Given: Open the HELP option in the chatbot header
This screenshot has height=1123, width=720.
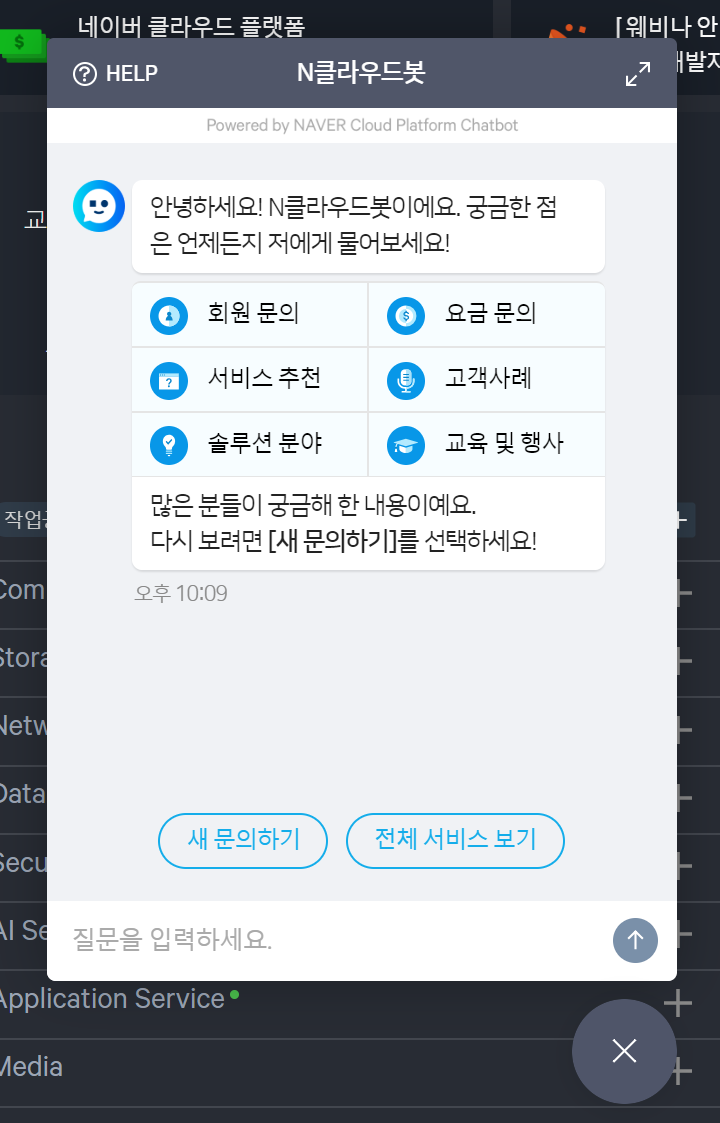Looking at the screenshot, I should (115, 73).
